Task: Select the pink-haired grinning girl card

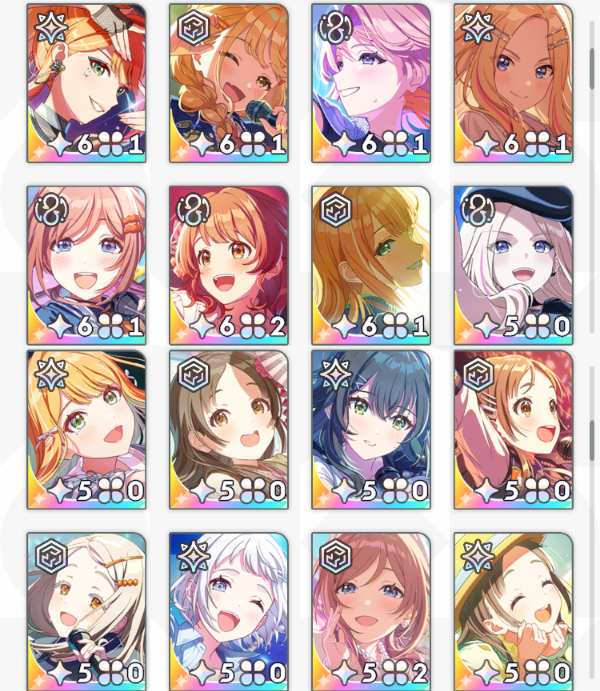Action: (371, 83)
